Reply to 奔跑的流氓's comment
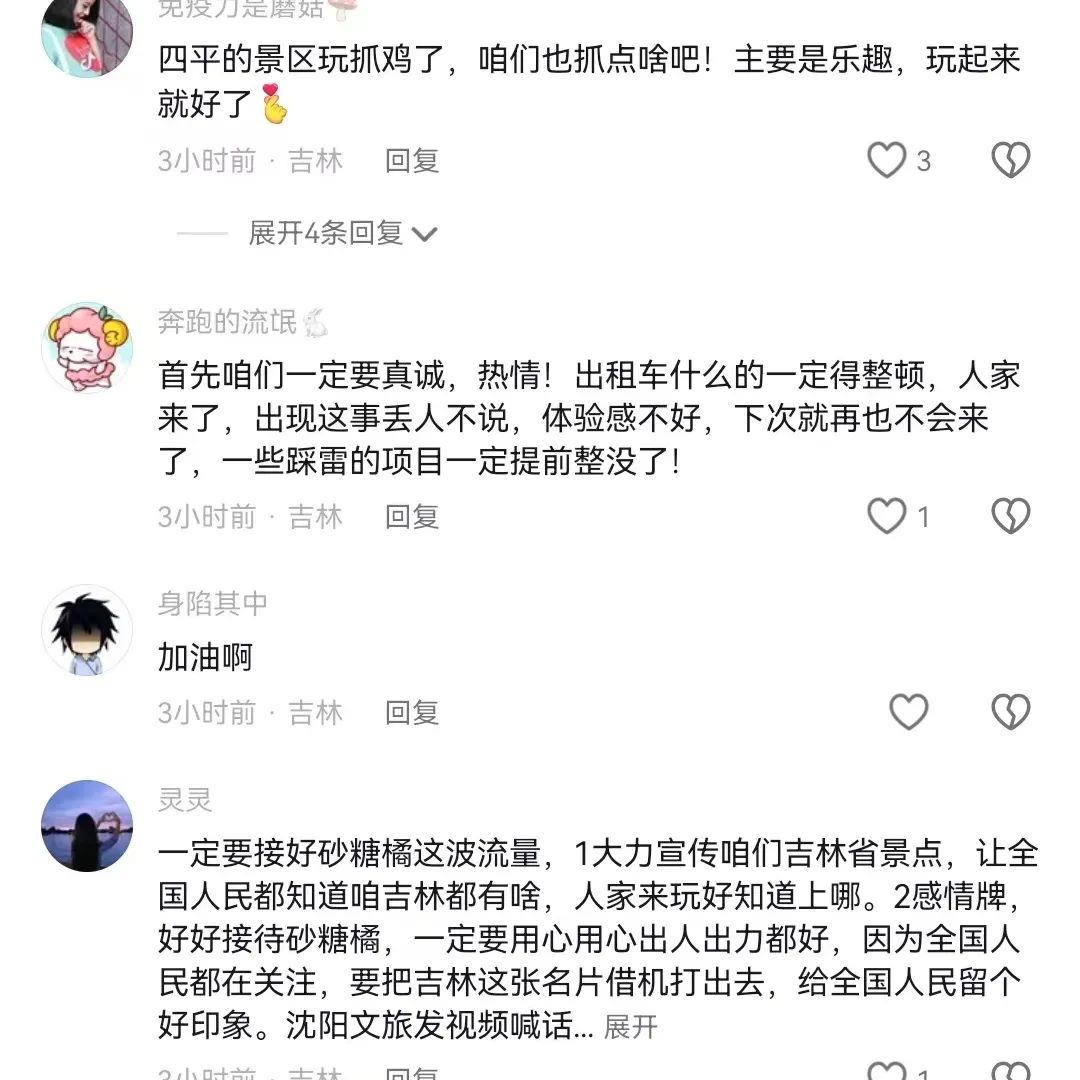Image resolution: width=1080 pixels, height=1080 pixels. [x=412, y=517]
